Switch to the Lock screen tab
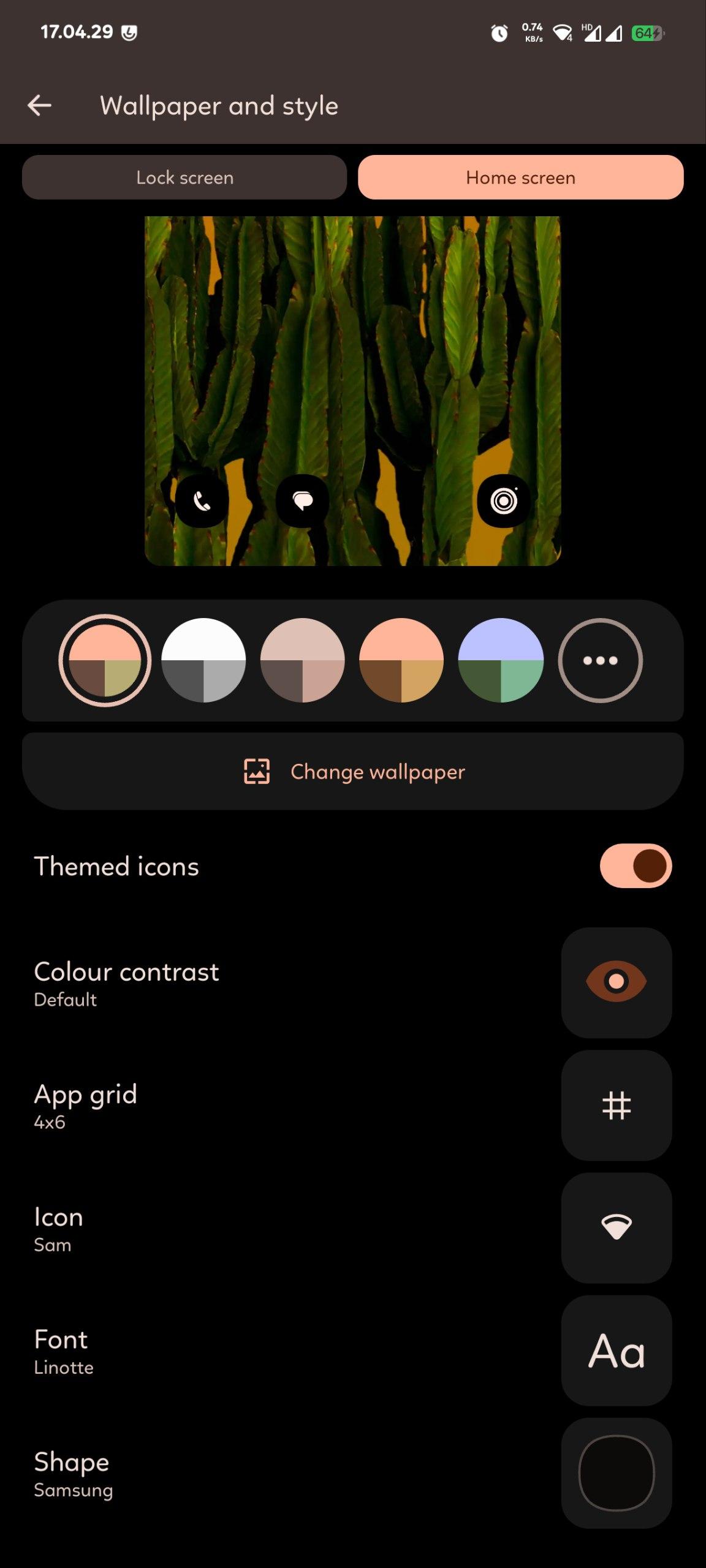 184,178
